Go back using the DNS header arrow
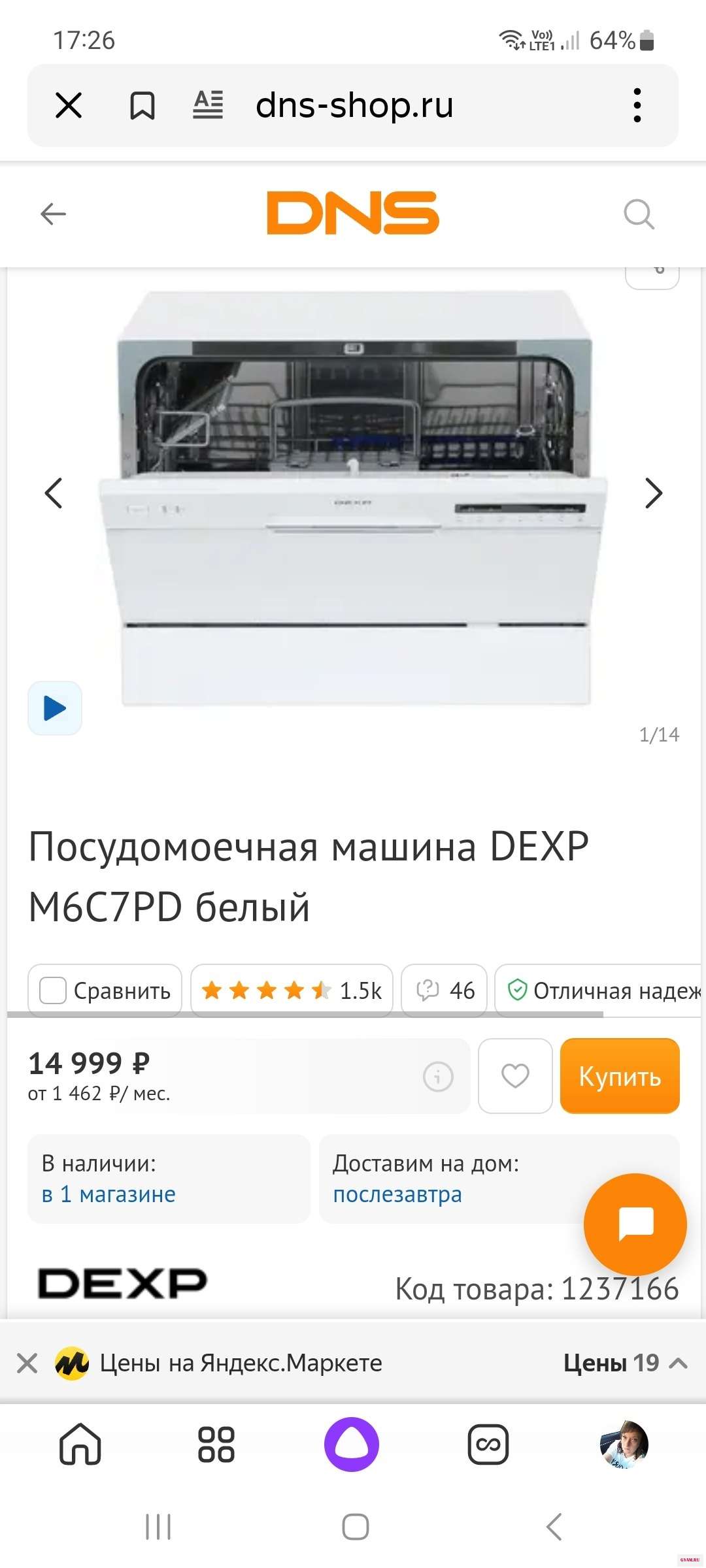706x1568 pixels. [54, 214]
